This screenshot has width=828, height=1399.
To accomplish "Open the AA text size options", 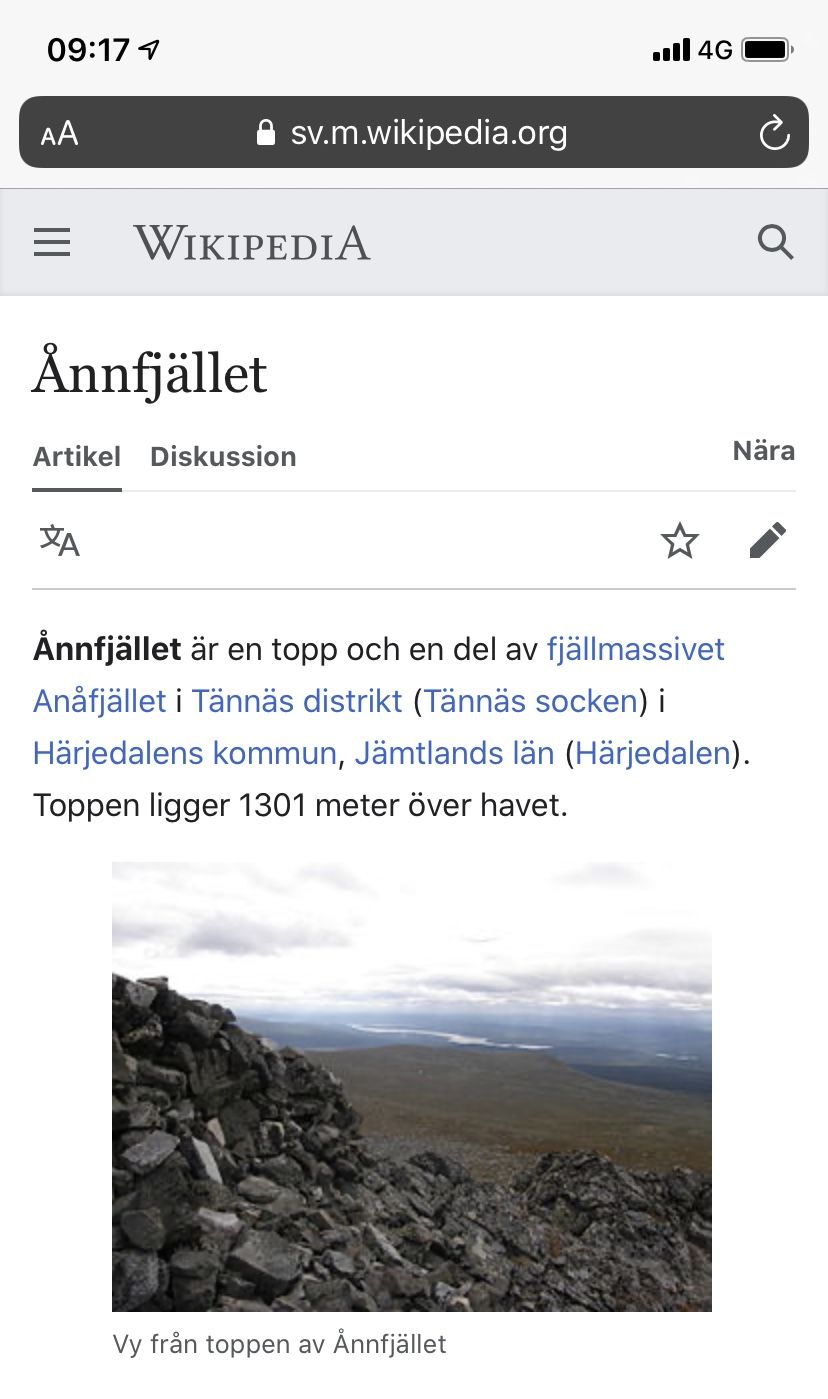I will (x=59, y=133).
